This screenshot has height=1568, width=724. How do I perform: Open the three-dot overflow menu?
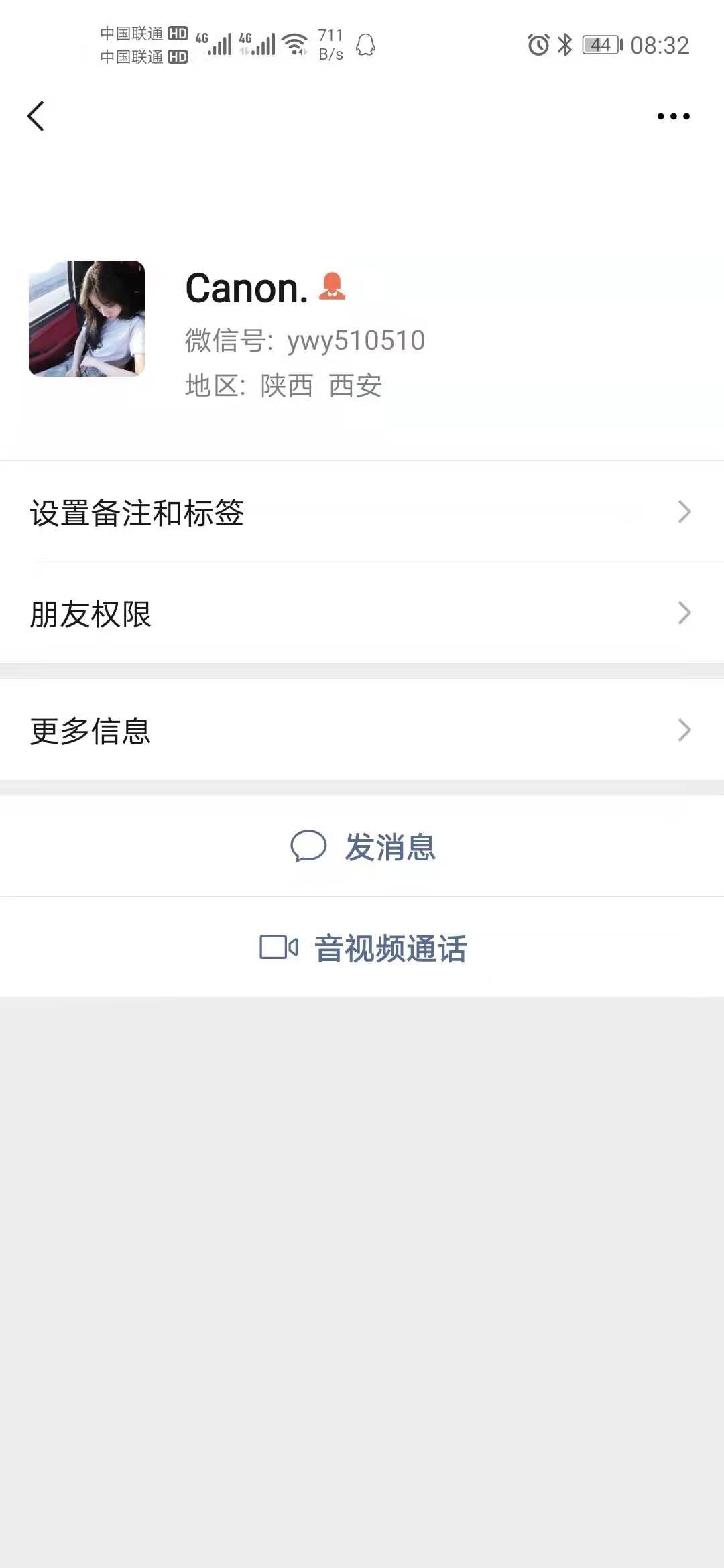(x=673, y=116)
